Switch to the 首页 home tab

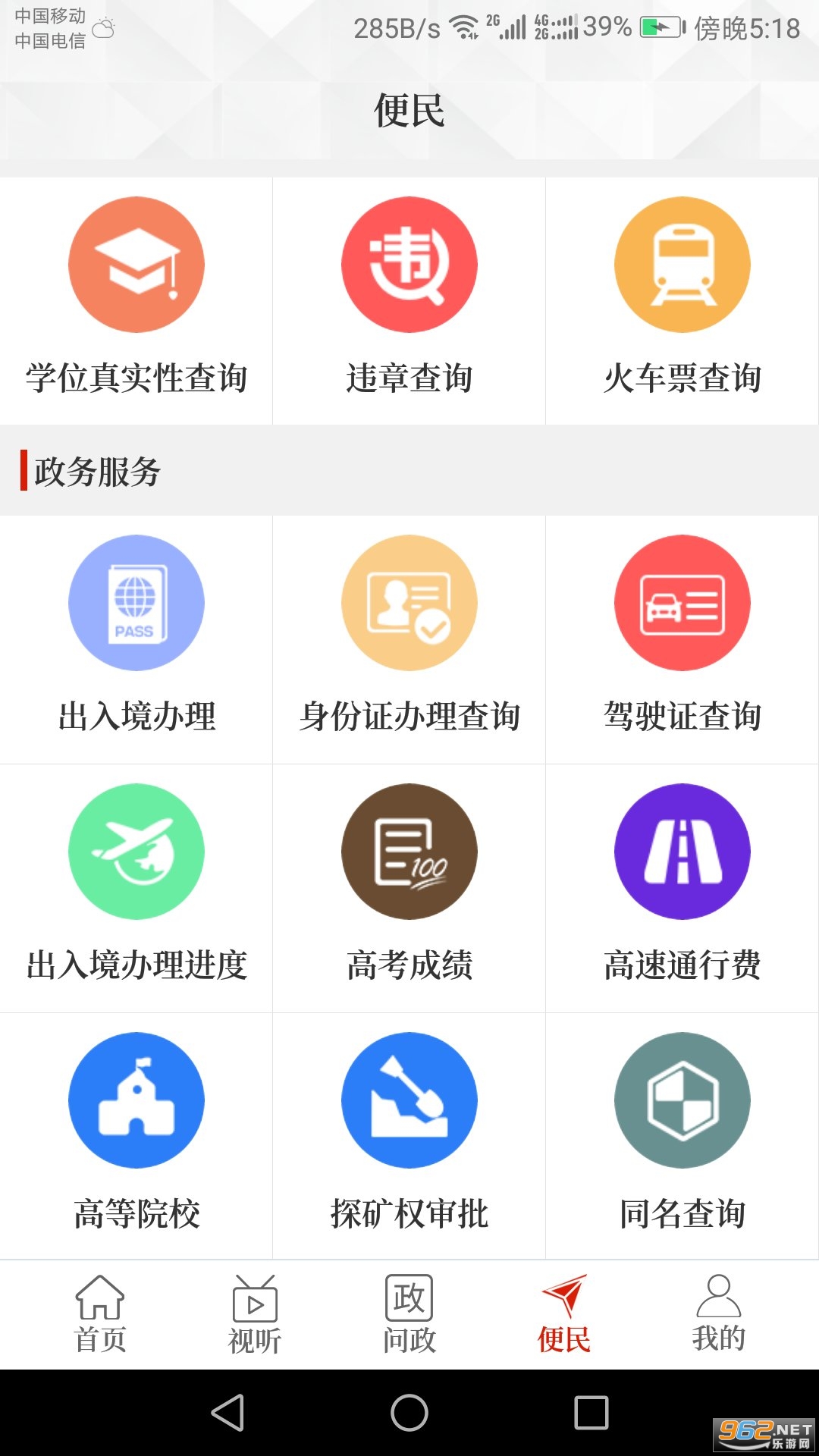(100, 1313)
